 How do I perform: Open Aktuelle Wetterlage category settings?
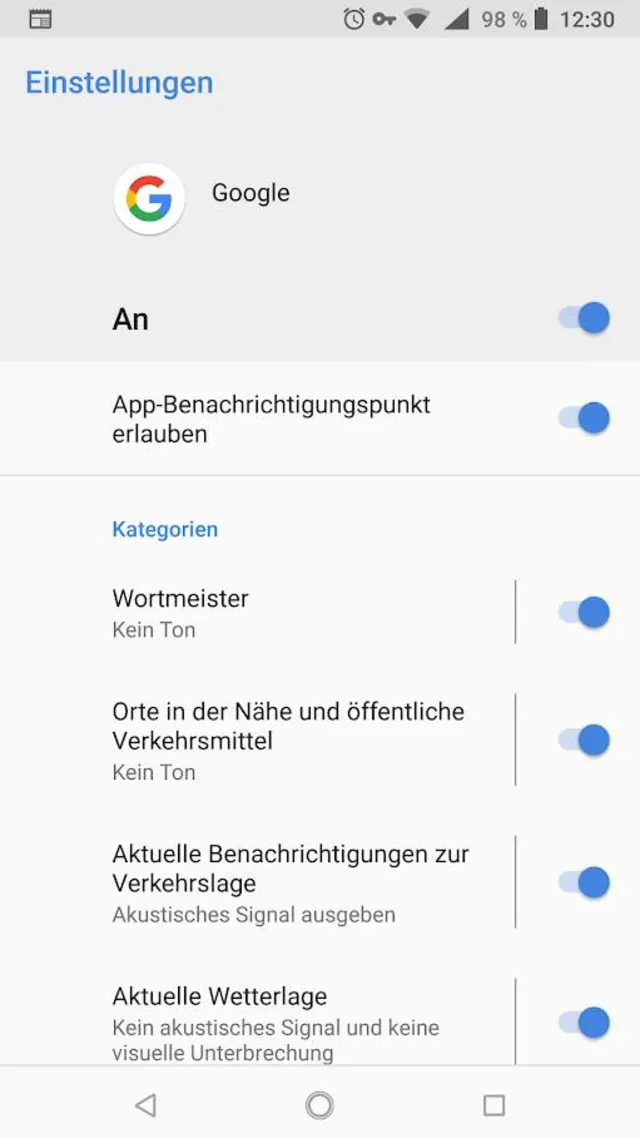coord(300,1022)
